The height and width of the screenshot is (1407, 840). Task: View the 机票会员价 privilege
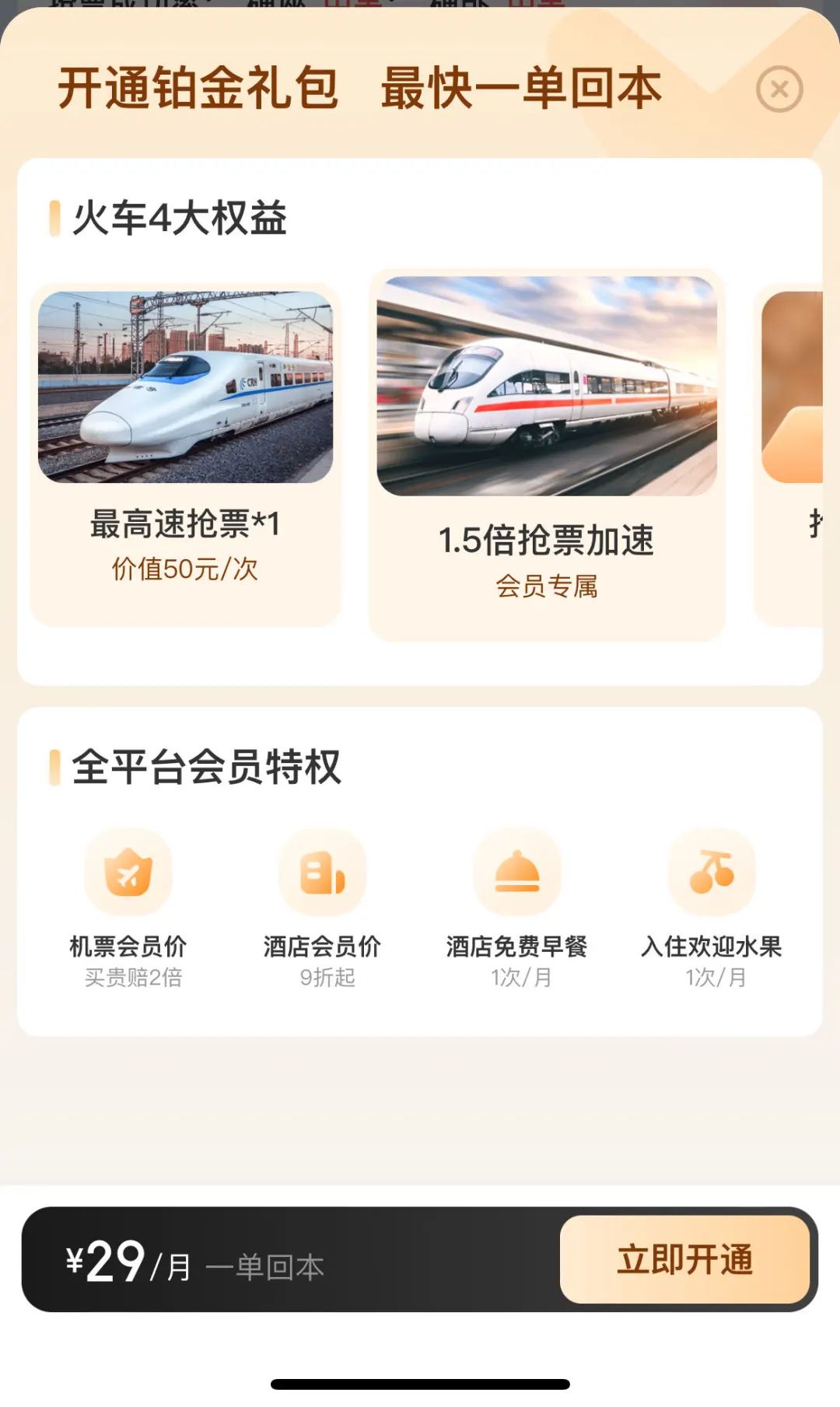point(128,906)
